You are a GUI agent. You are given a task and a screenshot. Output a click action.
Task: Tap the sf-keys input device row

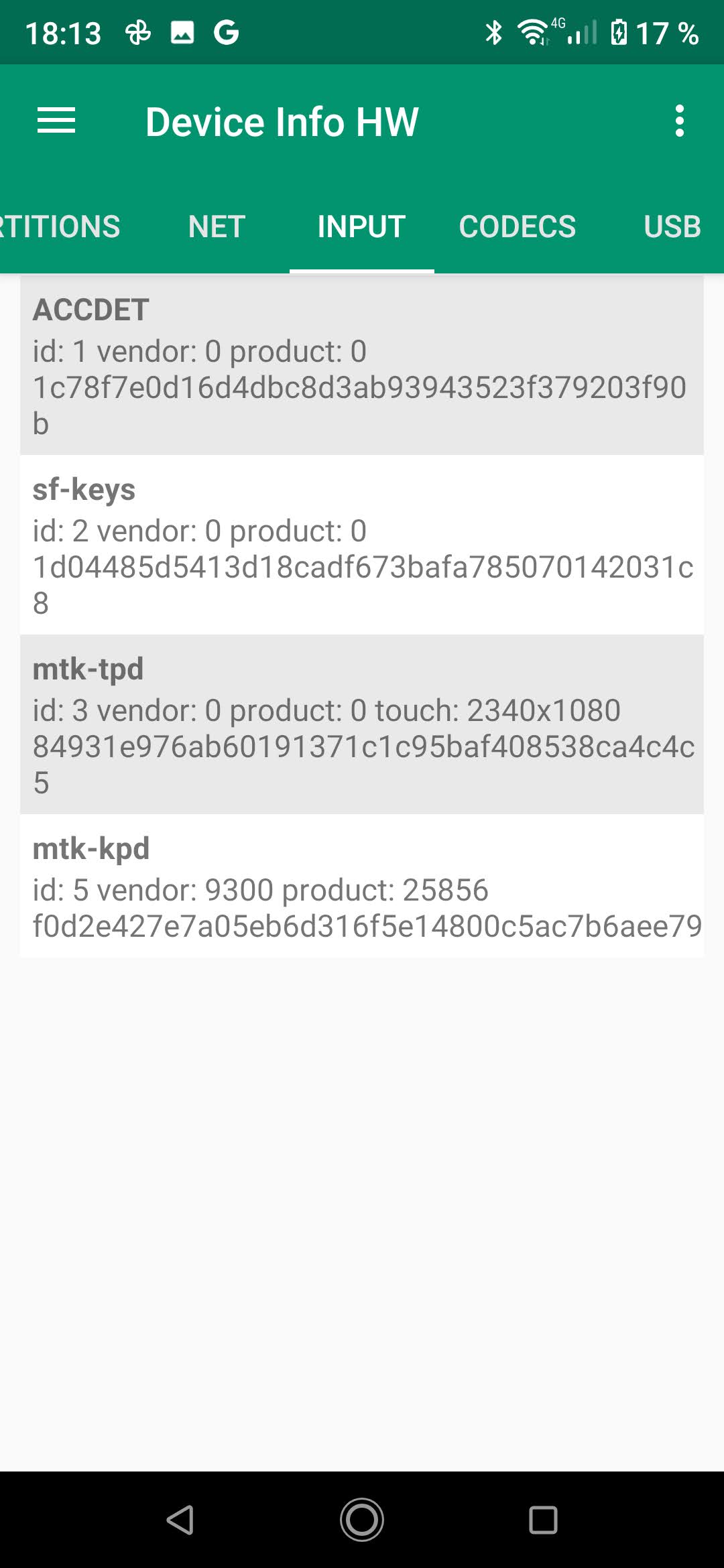pos(361,545)
